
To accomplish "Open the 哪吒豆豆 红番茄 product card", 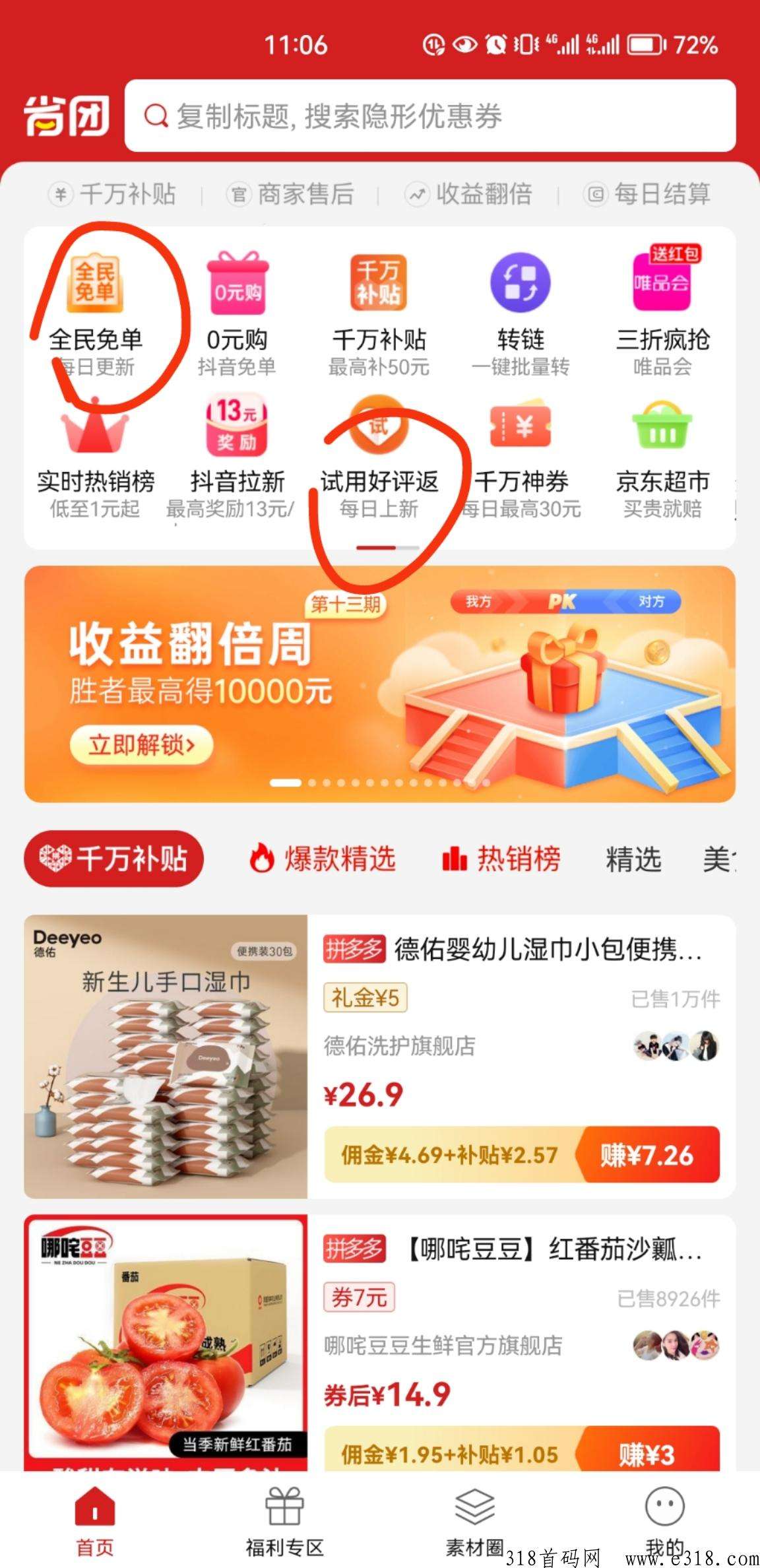I will 380,1343.
